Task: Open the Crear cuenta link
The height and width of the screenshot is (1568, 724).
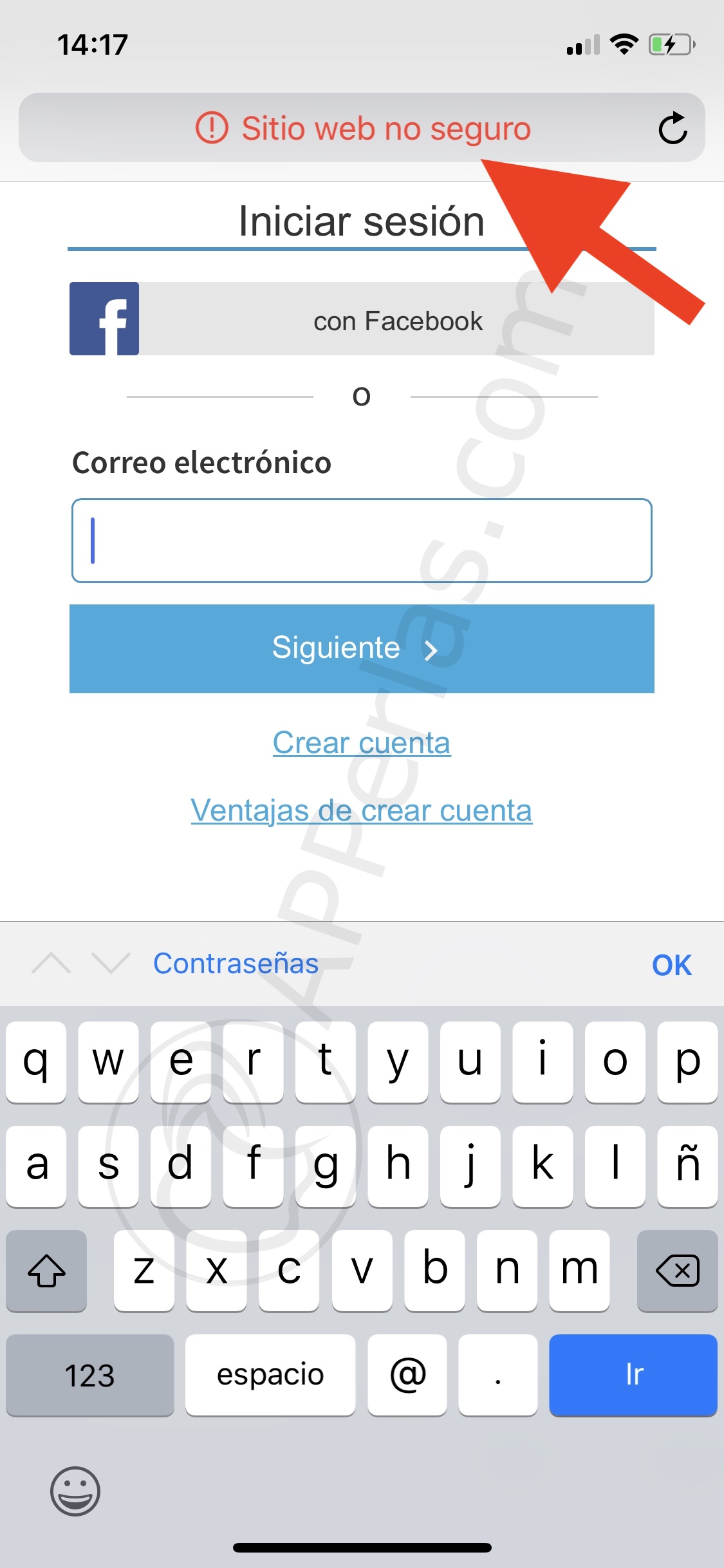Action: click(362, 742)
